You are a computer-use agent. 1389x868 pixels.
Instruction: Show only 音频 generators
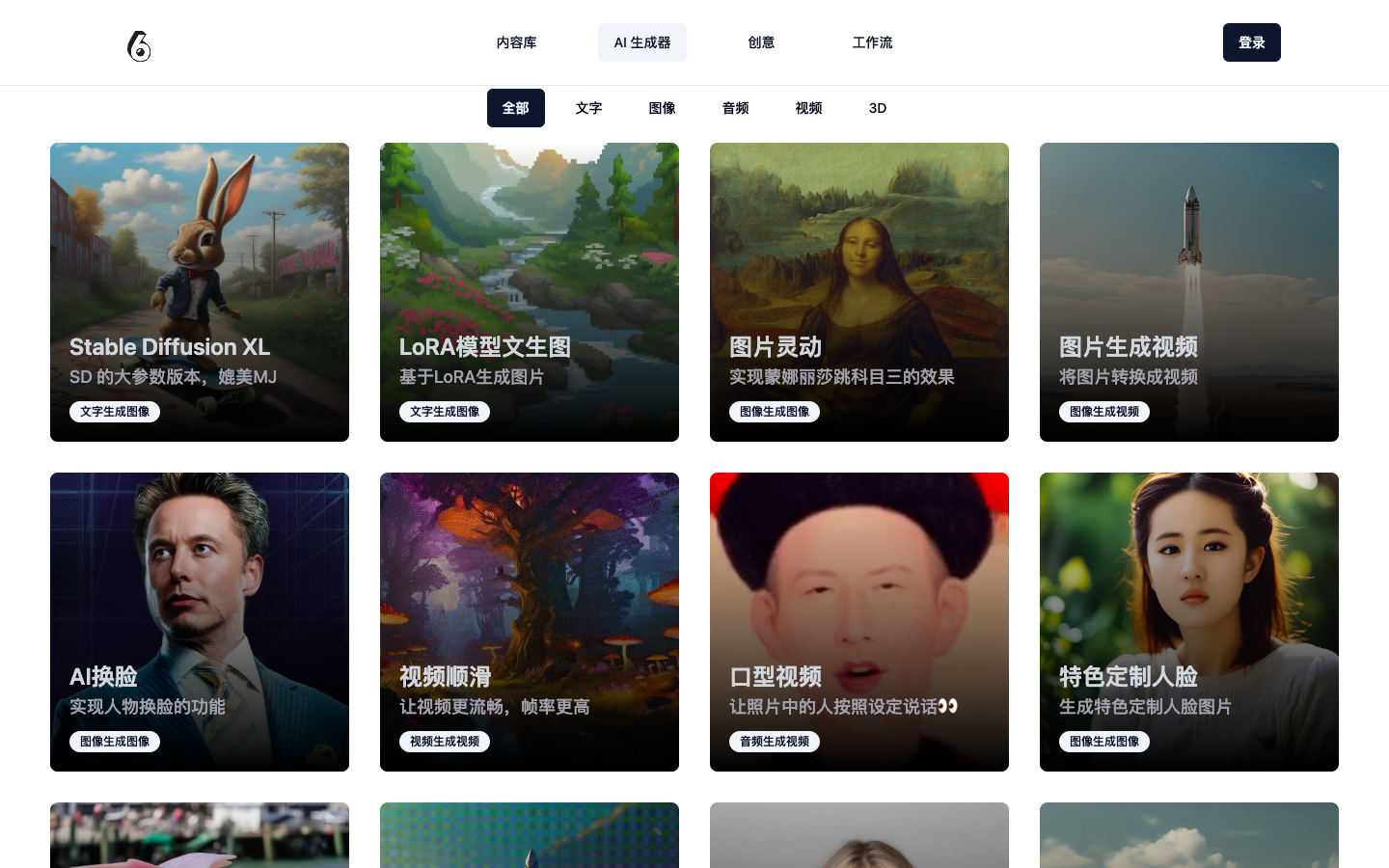tap(735, 108)
